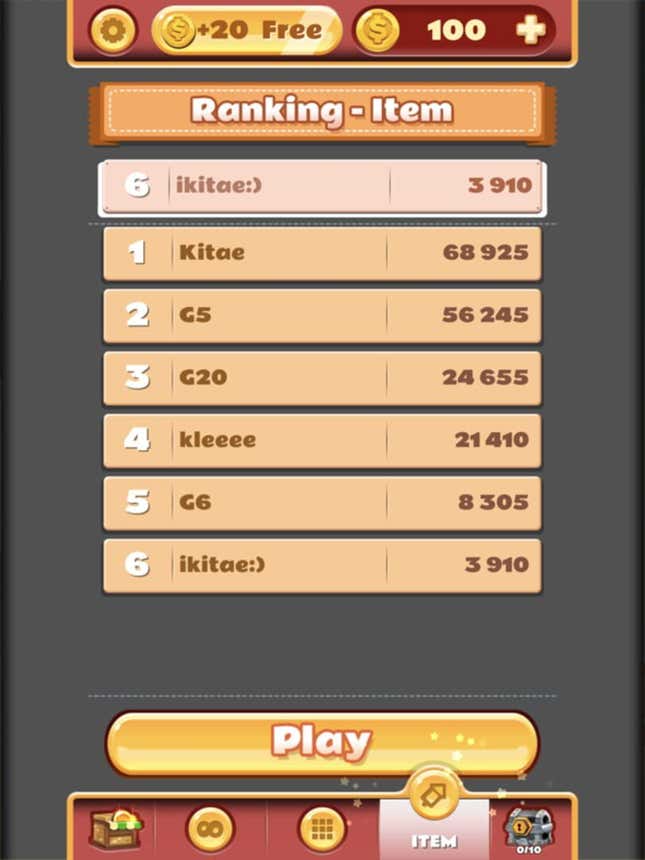Open the settings gear

point(113,31)
